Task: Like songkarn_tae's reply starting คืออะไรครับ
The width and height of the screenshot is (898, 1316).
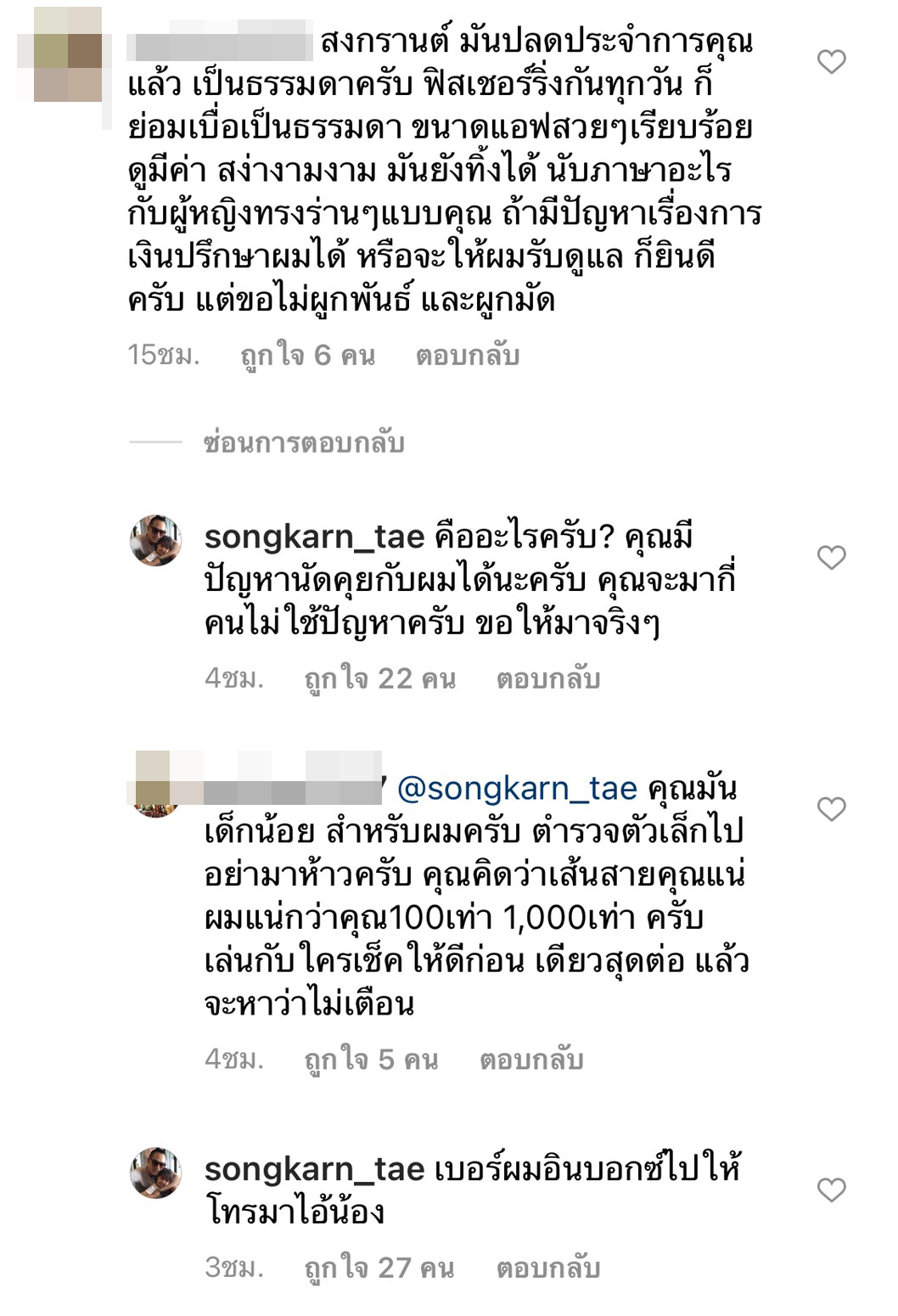Action: tap(831, 558)
